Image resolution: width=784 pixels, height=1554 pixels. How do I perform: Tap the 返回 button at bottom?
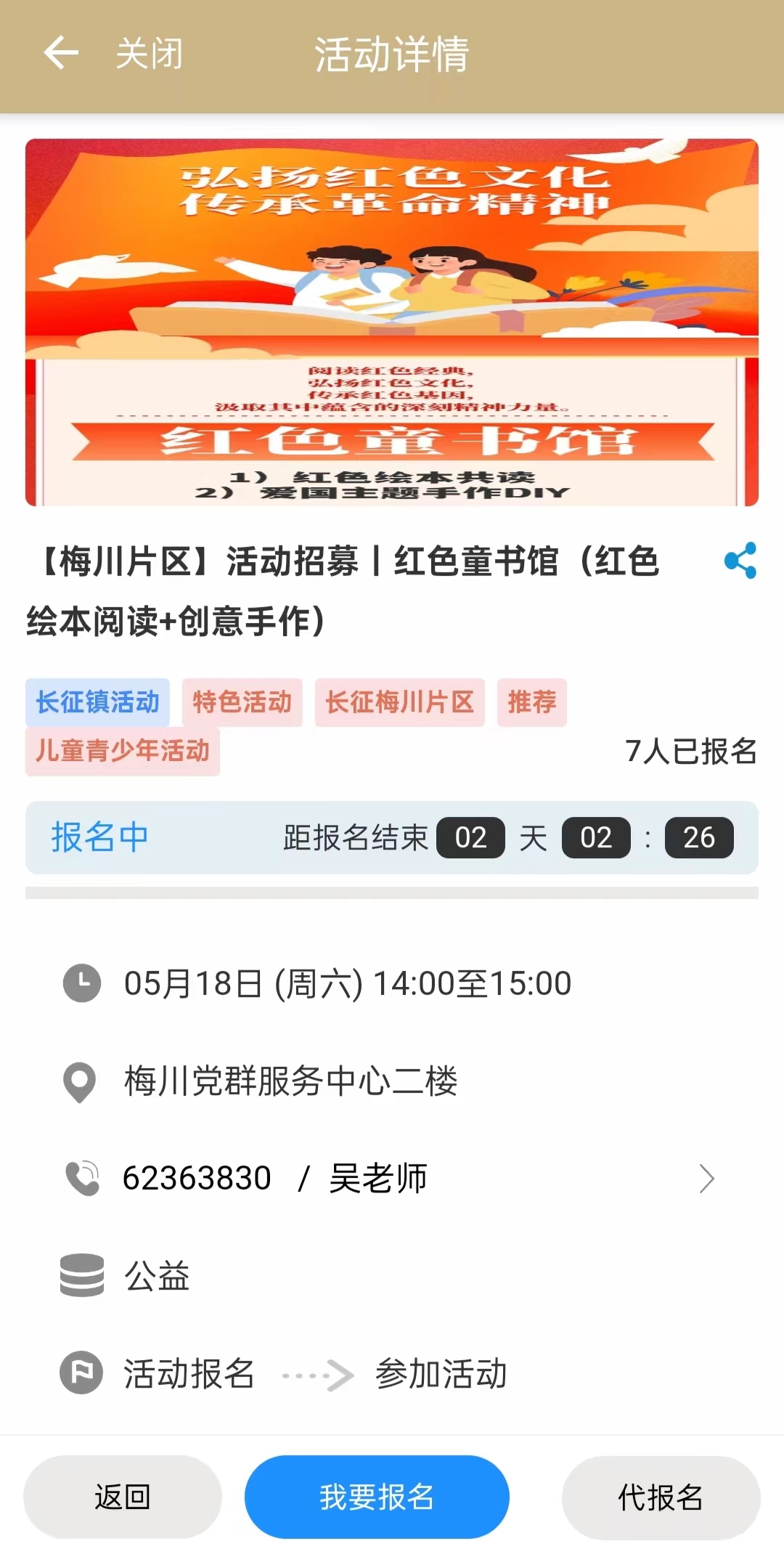coord(123,1497)
